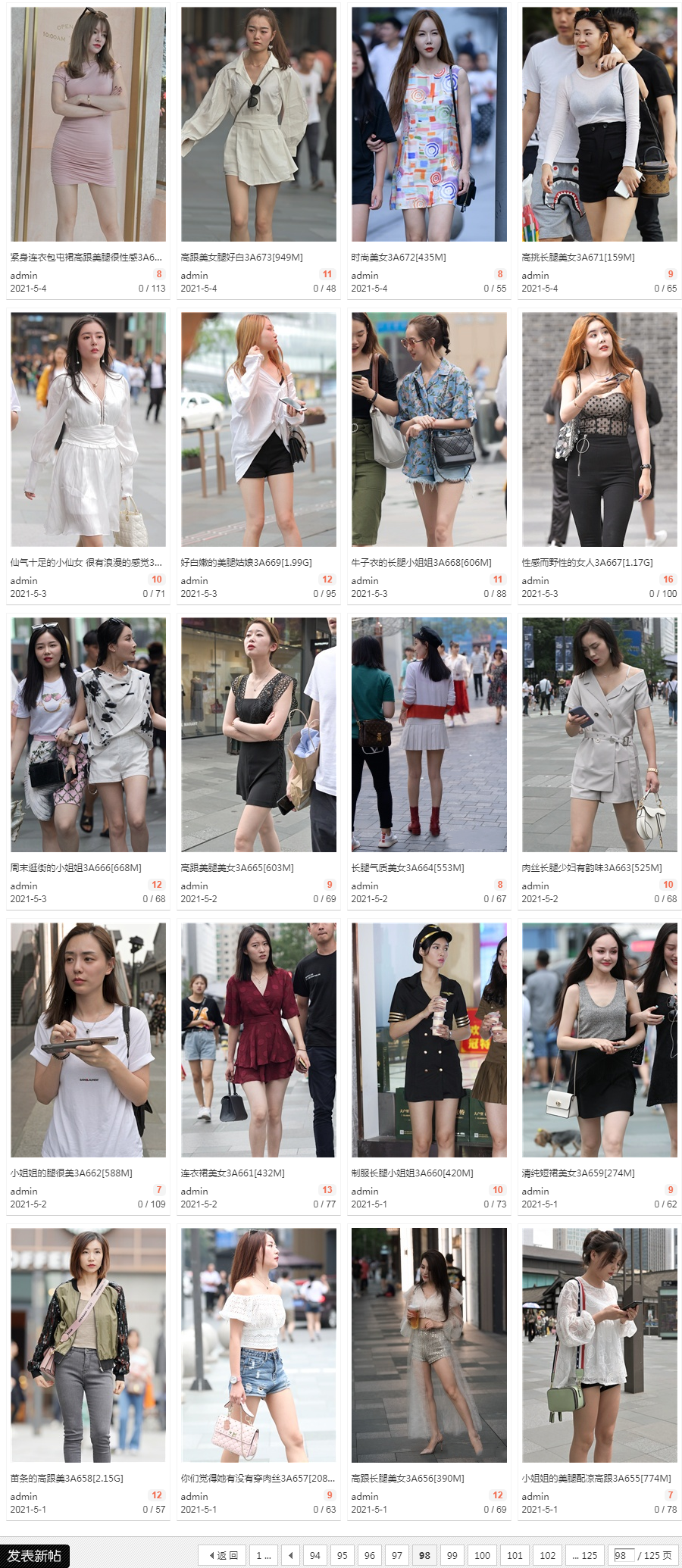
Task: Open the post 3A668[606M]
Action: pos(421,563)
